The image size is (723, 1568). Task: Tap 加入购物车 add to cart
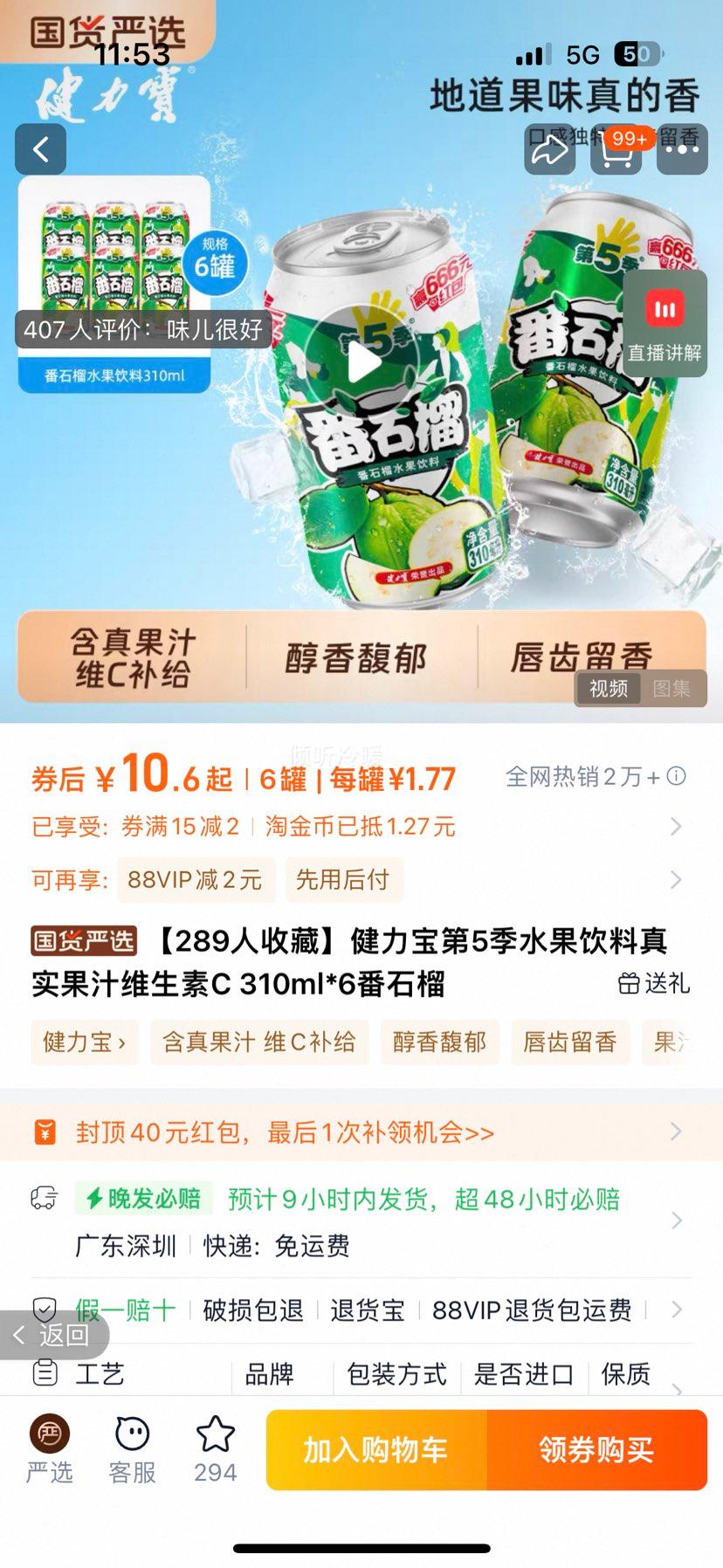pyautogui.click(x=376, y=1450)
